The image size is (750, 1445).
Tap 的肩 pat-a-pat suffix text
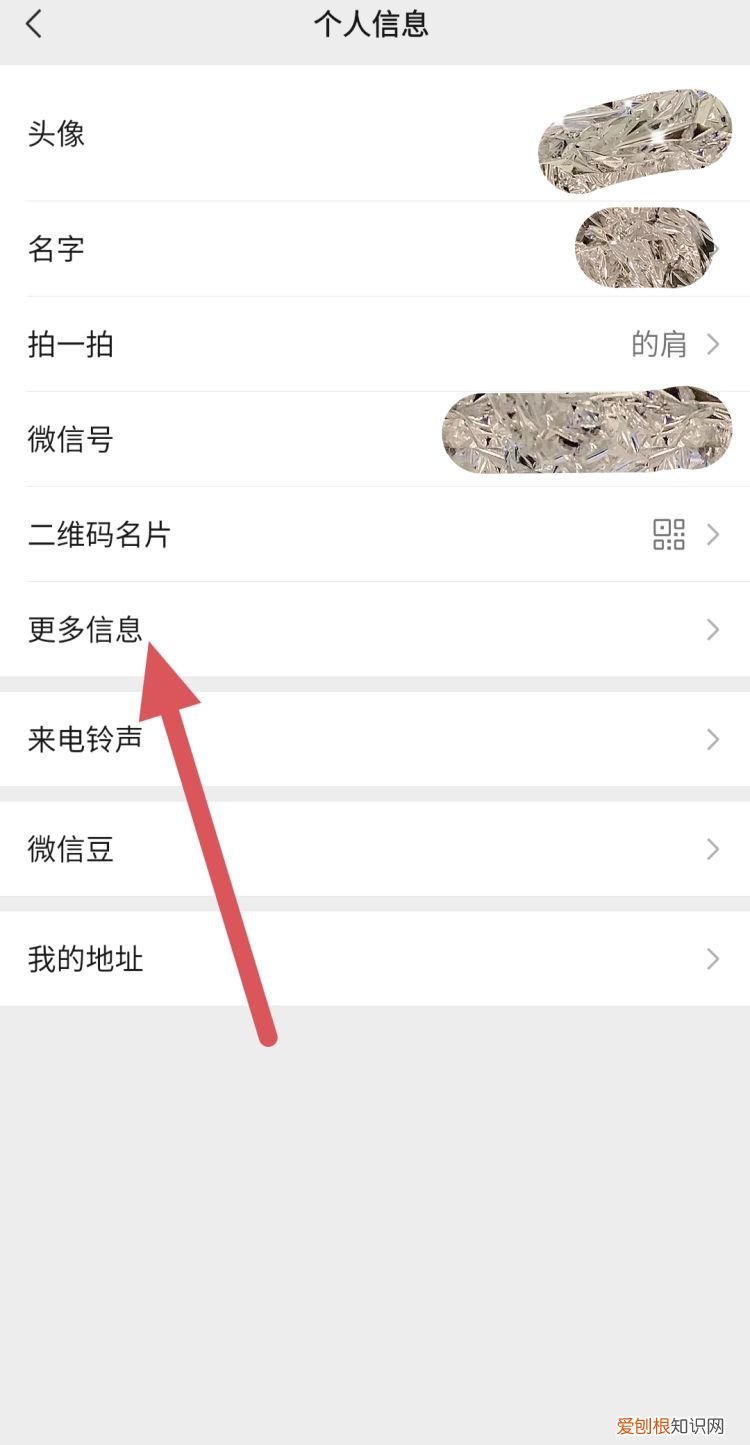point(658,344)
